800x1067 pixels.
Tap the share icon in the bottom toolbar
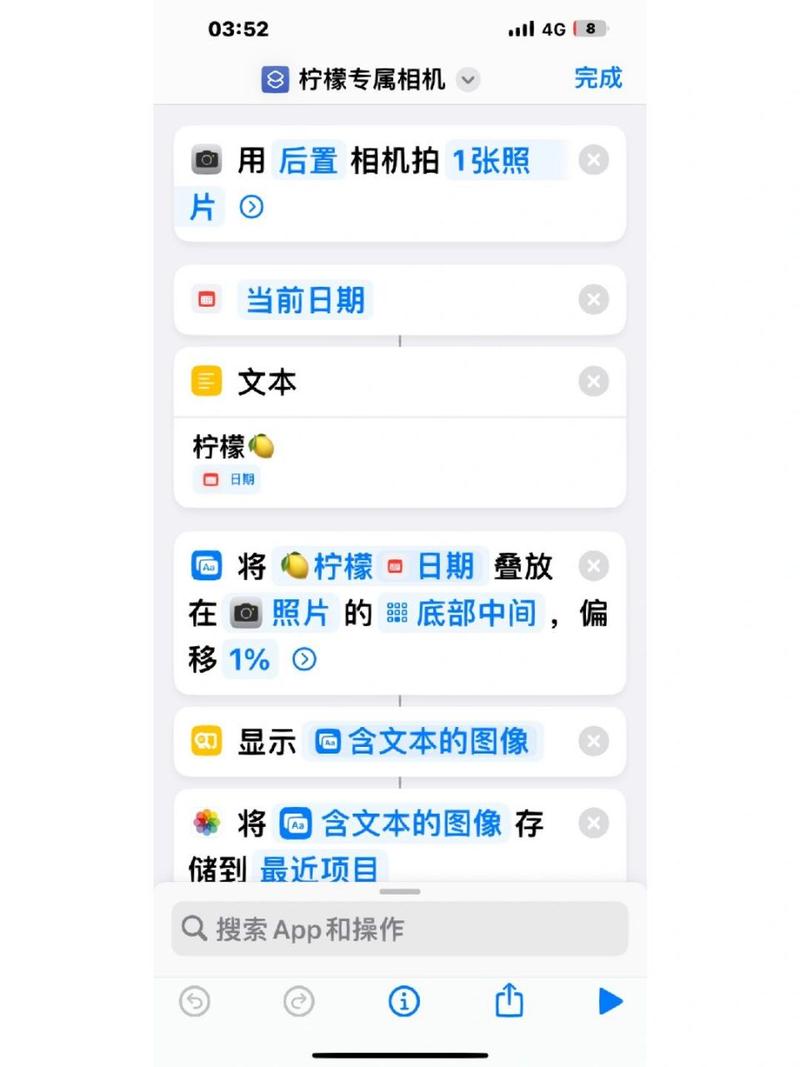508,1001
